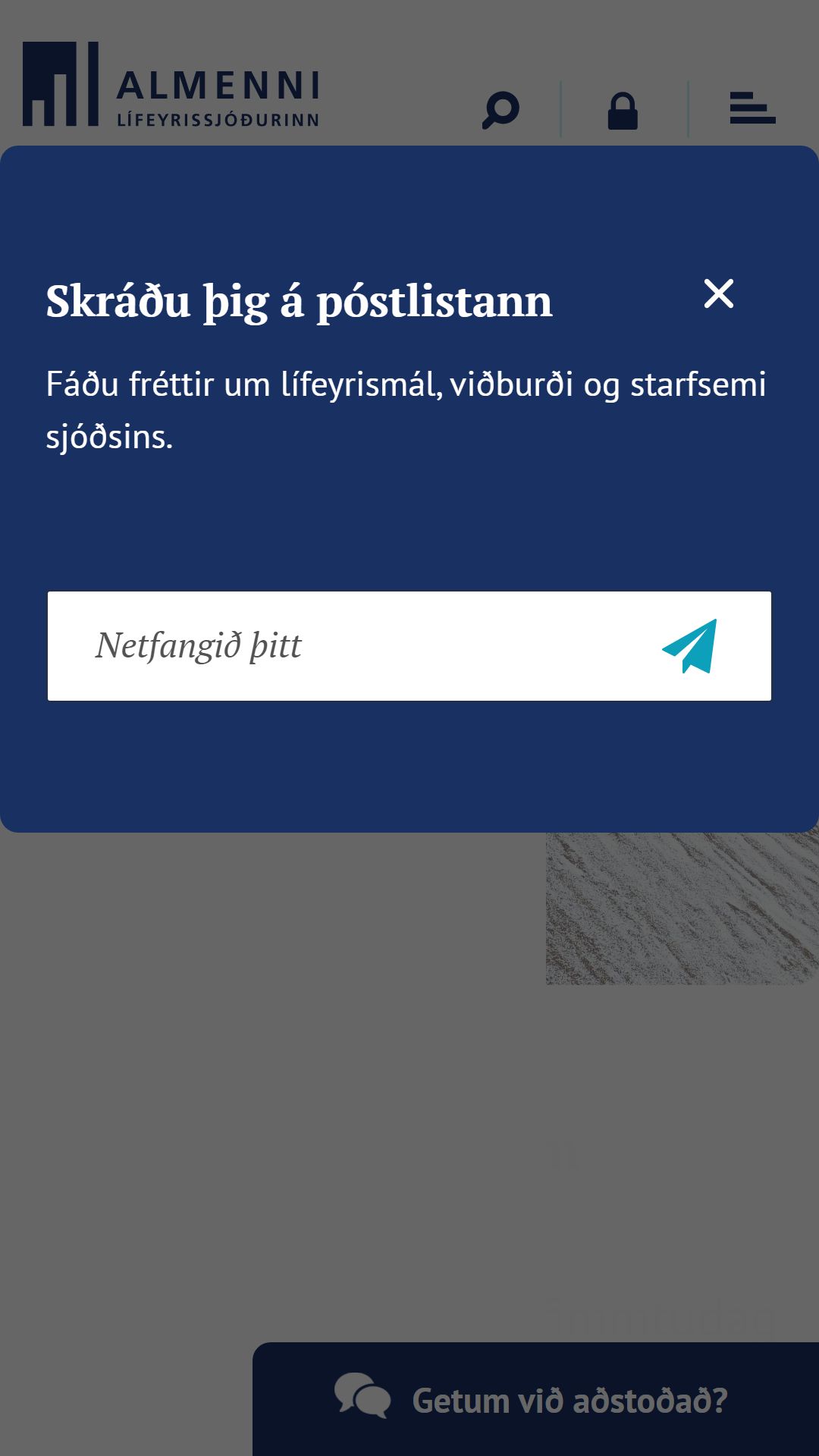Submit email with the paper plane icon

[690, 646]
